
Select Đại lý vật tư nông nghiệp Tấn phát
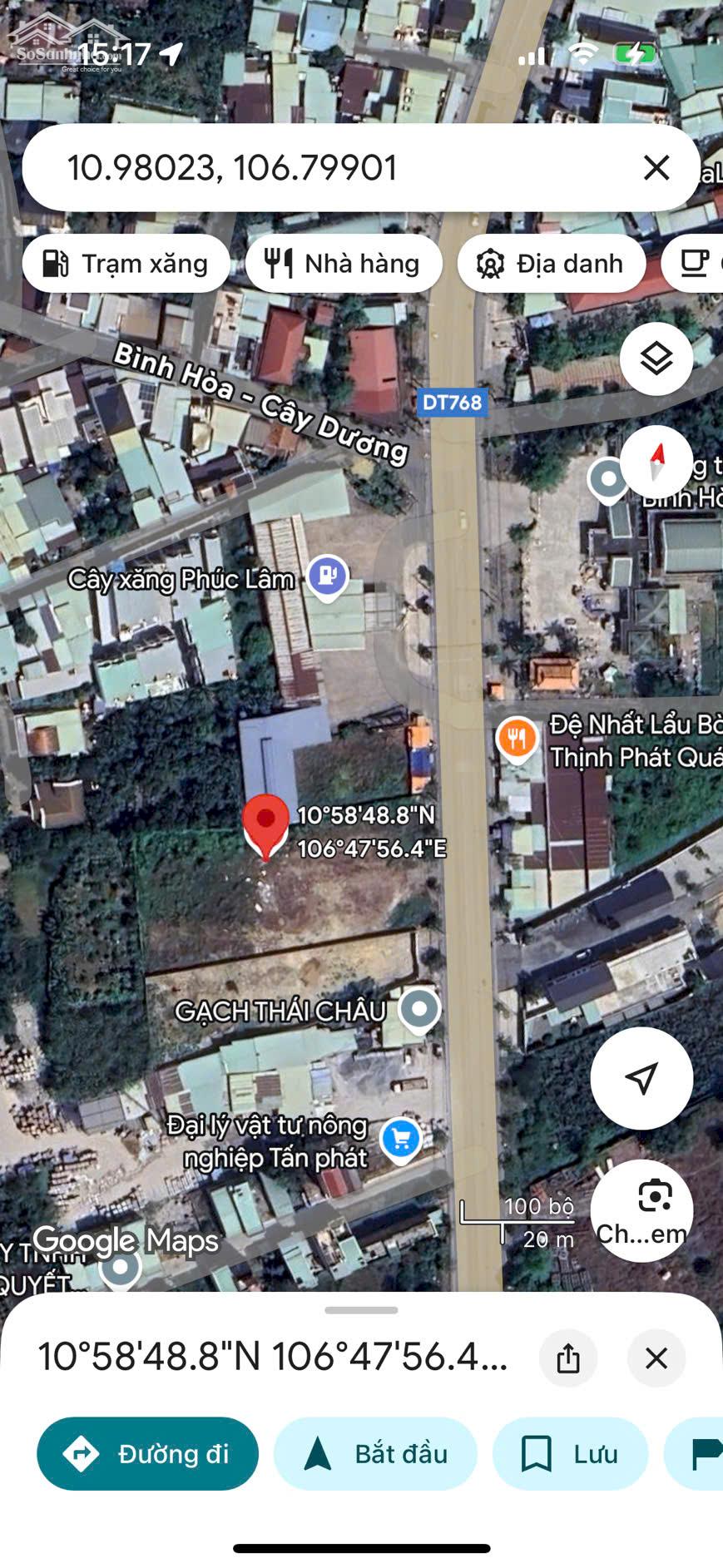point(401,1139)
